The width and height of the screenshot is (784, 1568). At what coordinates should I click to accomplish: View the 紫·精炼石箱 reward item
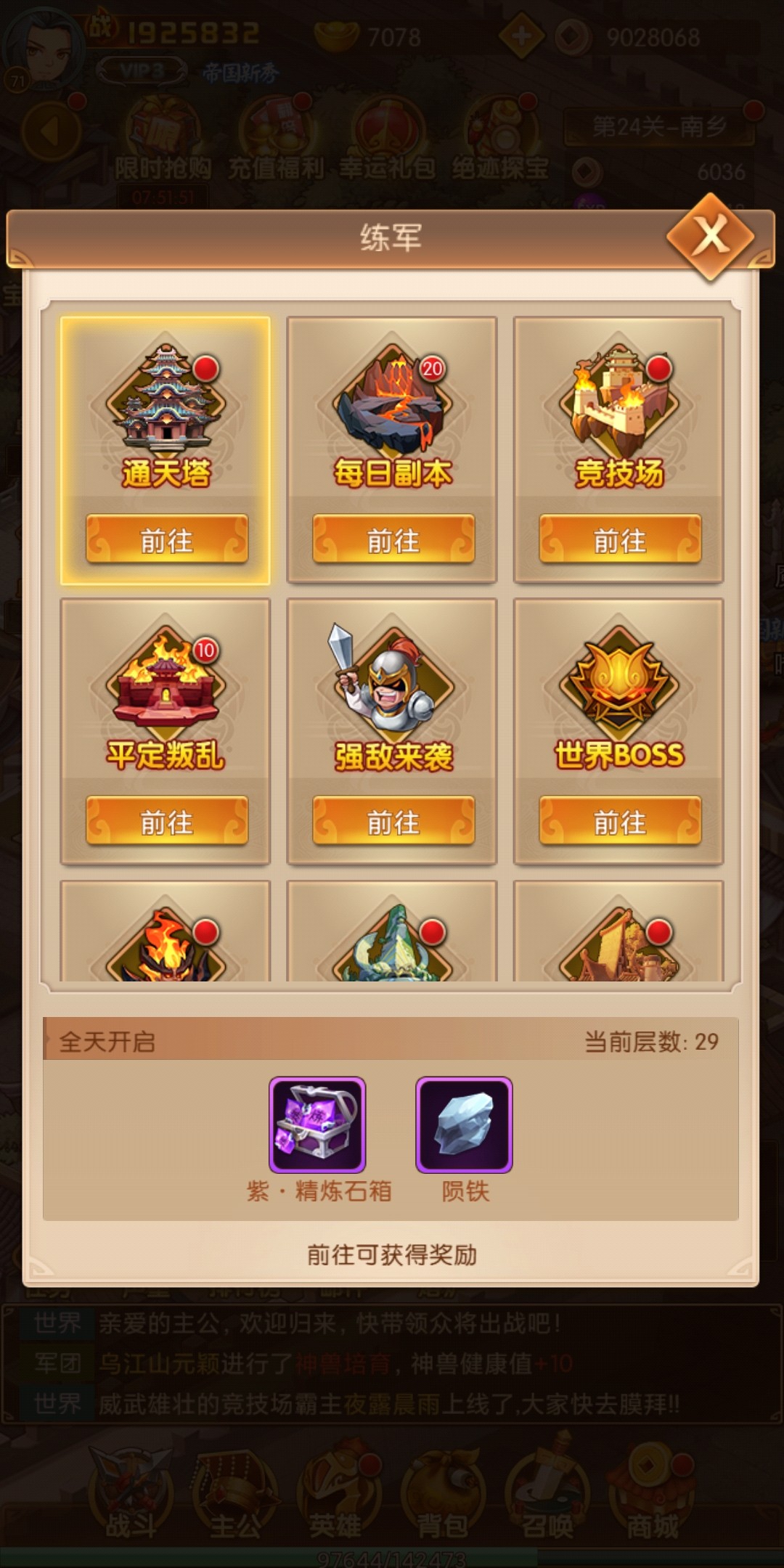tap(317, 1124)
